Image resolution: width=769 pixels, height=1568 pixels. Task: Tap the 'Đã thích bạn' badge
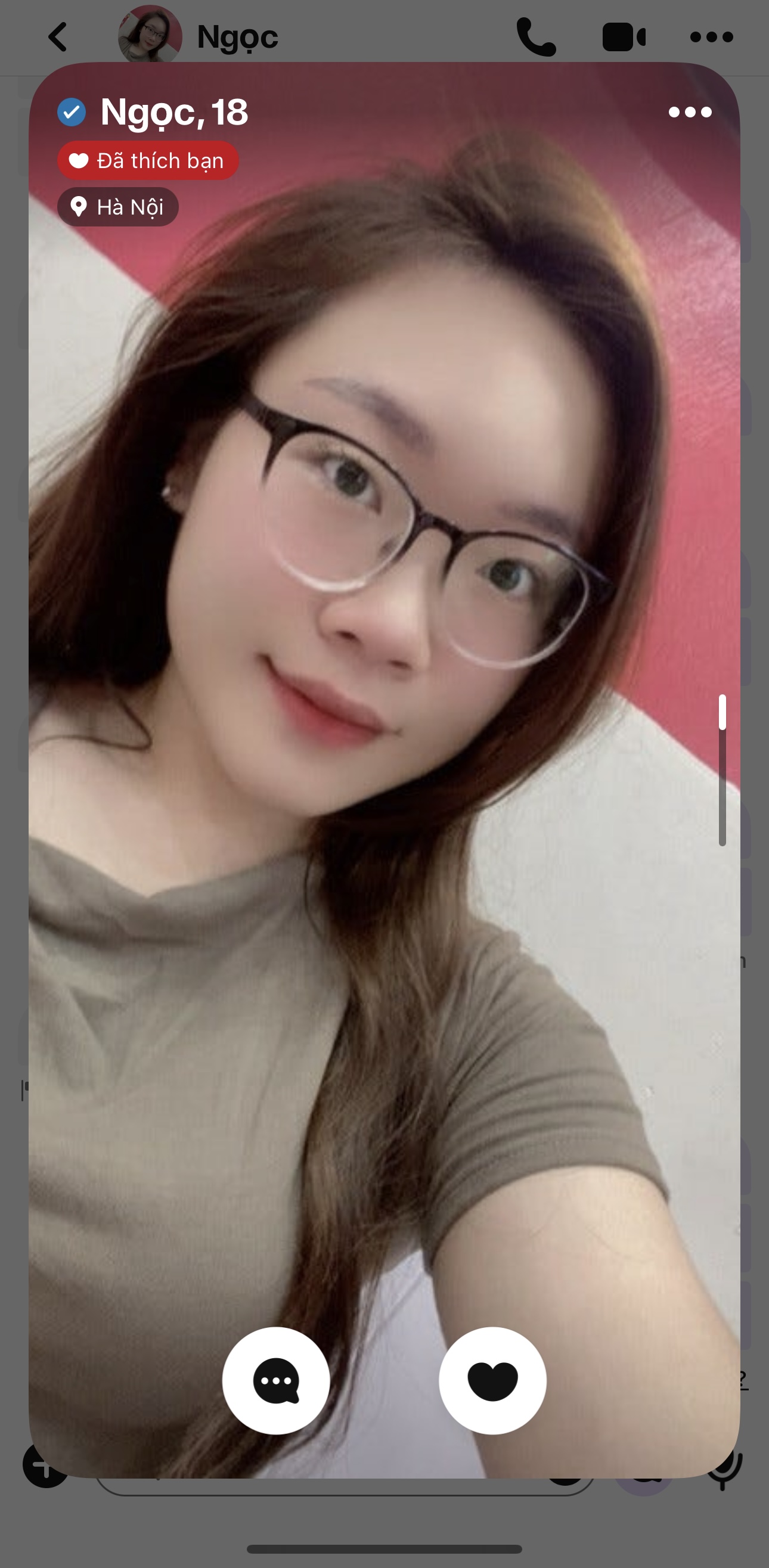pos(148,161)
